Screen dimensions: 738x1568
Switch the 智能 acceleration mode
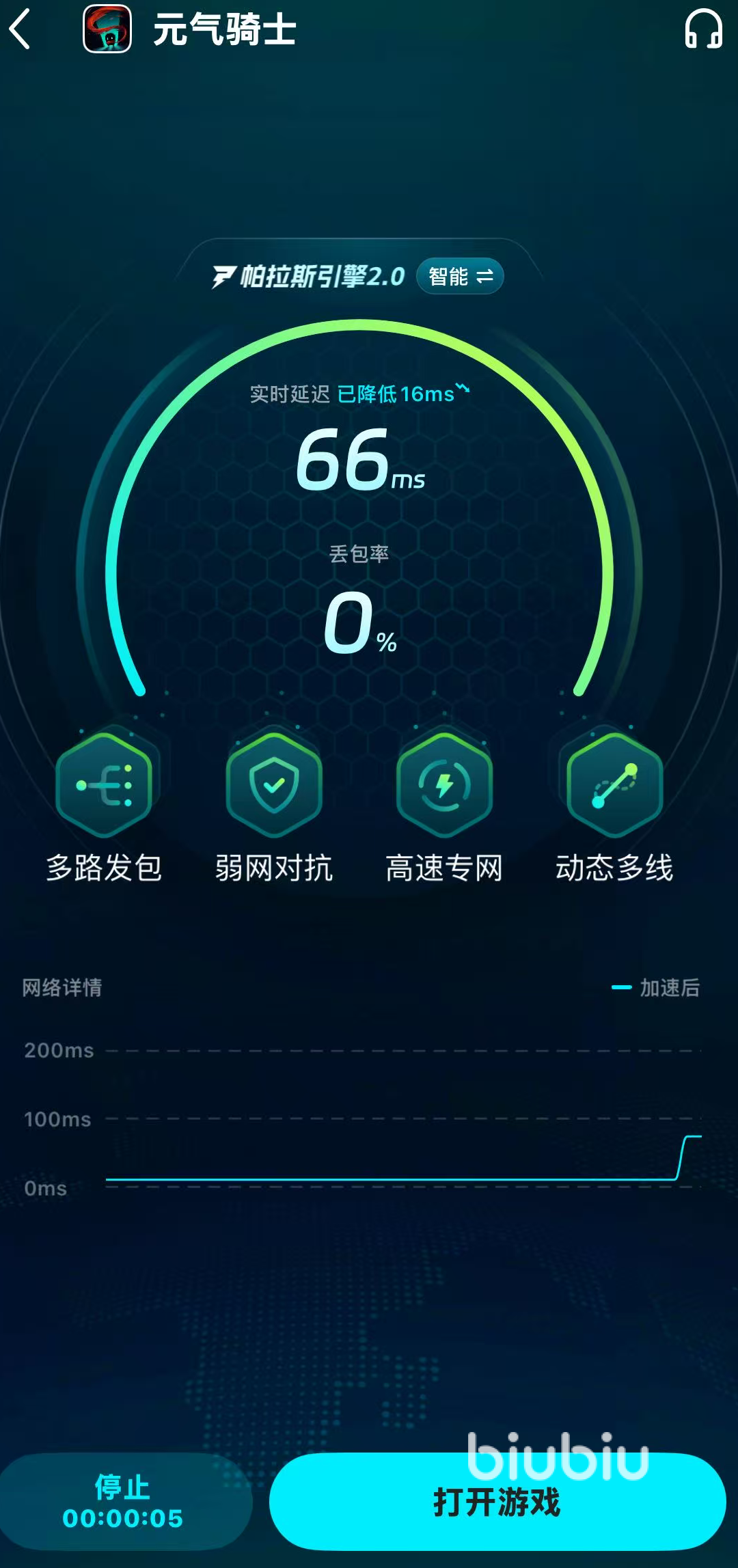point(460,277)
